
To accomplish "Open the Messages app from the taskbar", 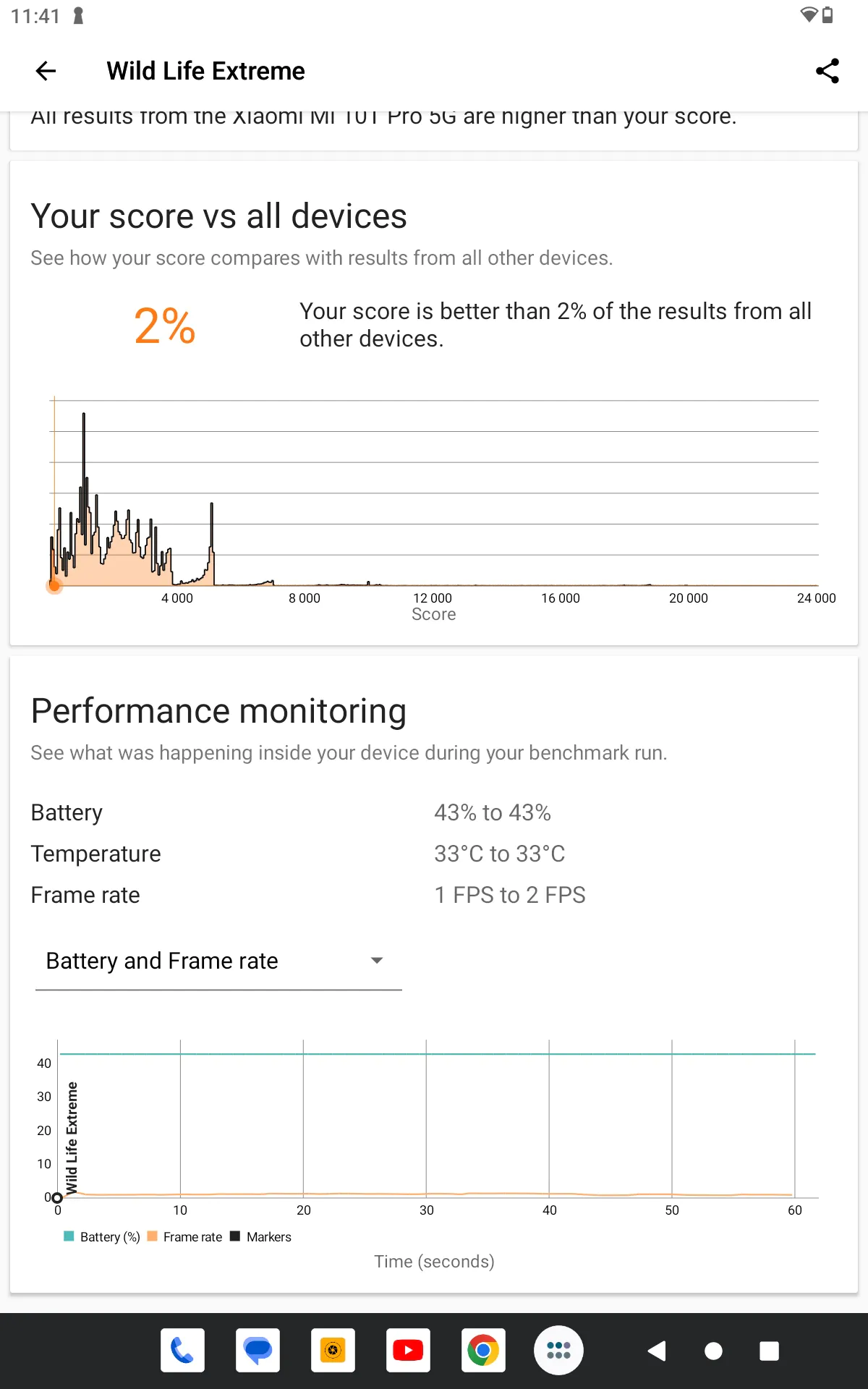I will [258, 1350].
